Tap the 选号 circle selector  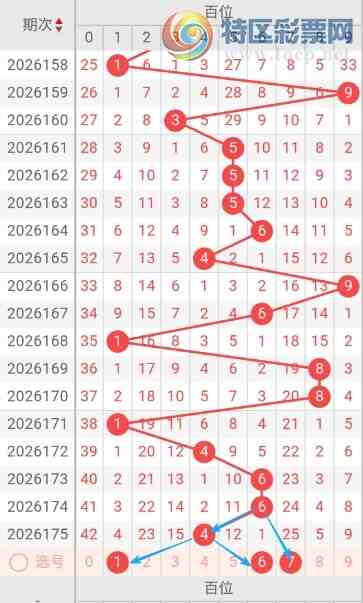(x=18, y=563)
